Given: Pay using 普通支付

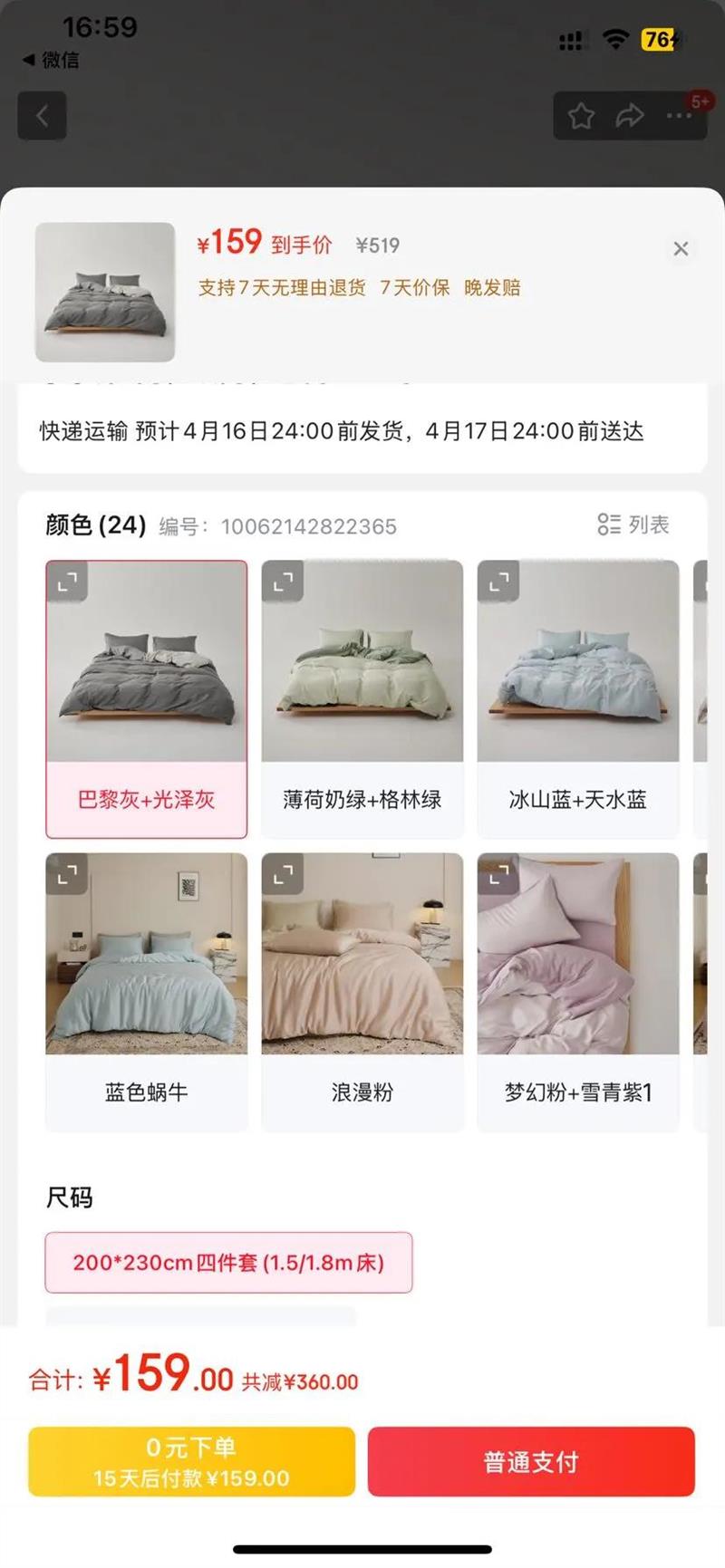Looking at the screenshot, I should point(531,1461).
